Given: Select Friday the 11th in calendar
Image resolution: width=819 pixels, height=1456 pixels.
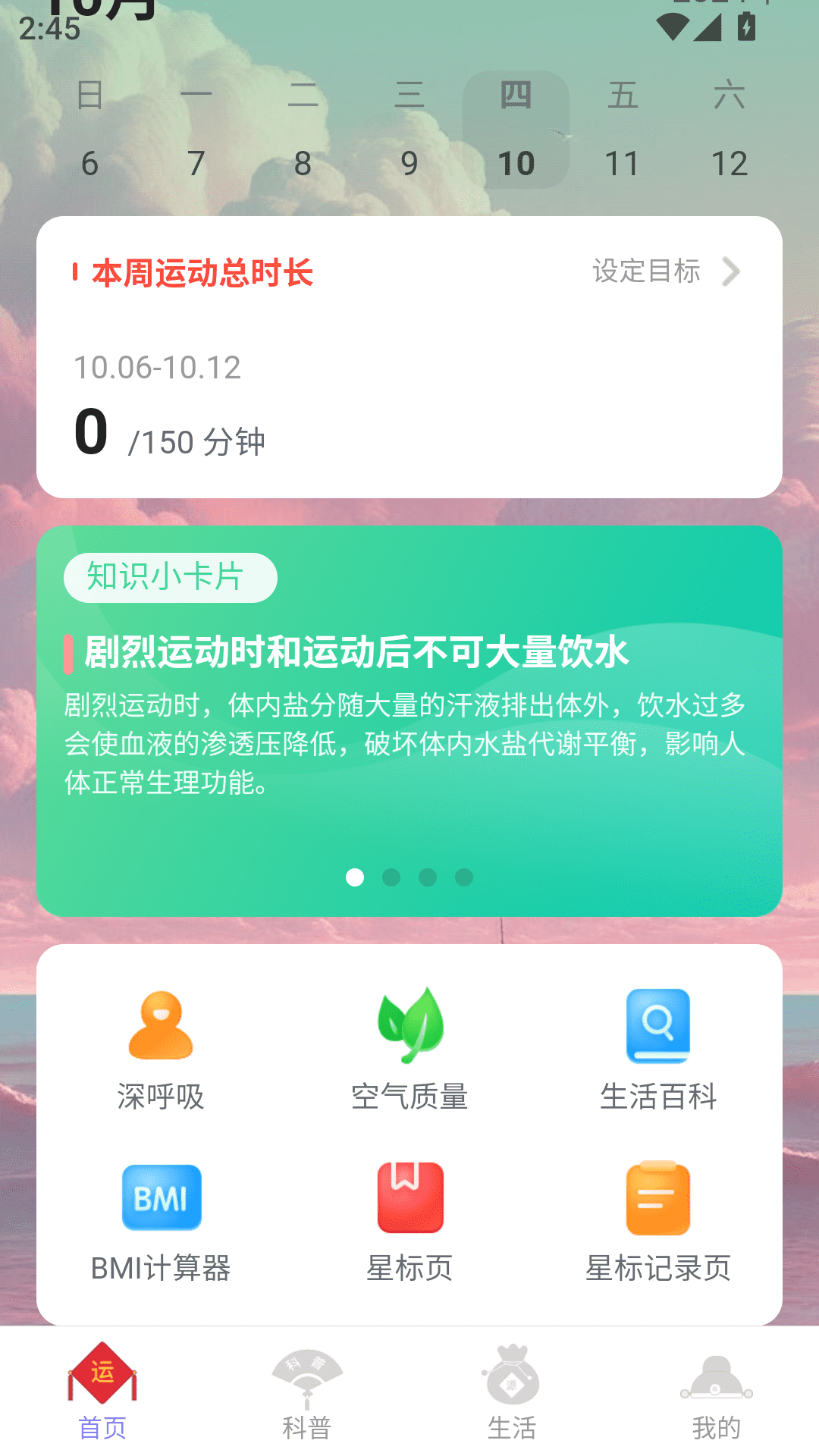Looking at the screenshot, I should pos(622,163).
